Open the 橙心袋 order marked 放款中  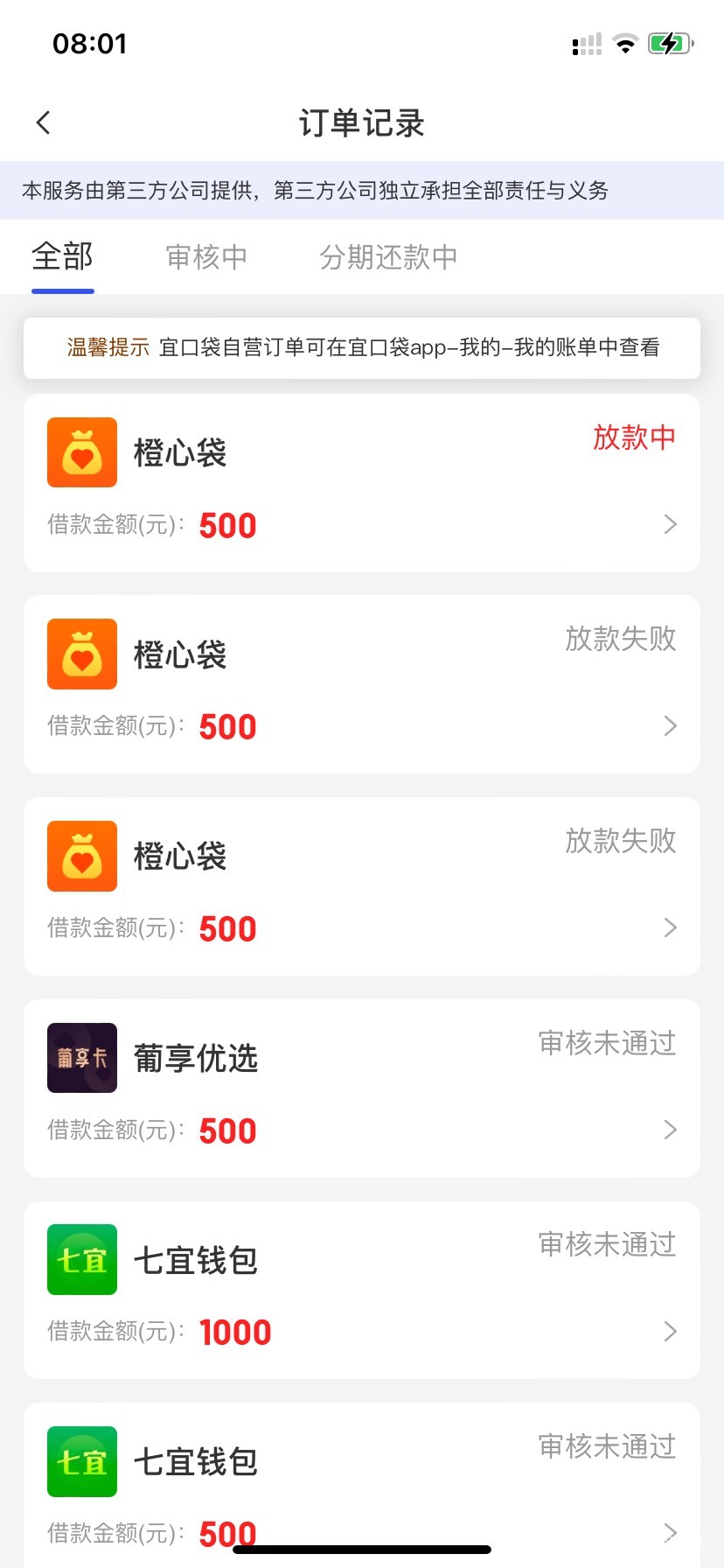point(361,483)
